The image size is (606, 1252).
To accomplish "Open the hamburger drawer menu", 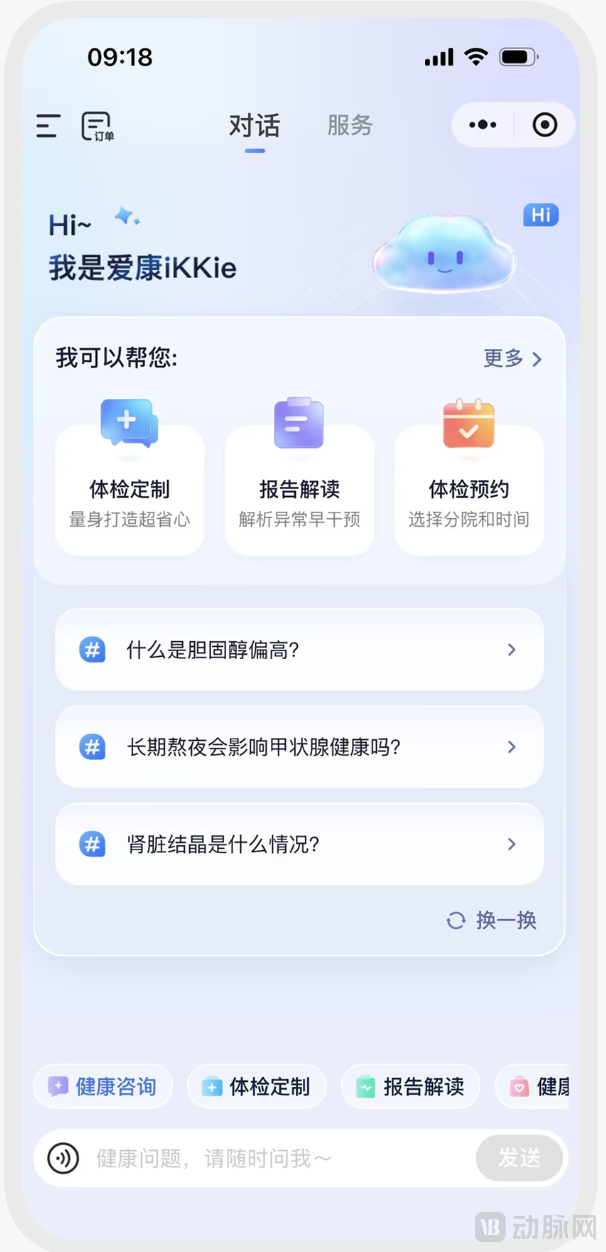I will 48,126.
